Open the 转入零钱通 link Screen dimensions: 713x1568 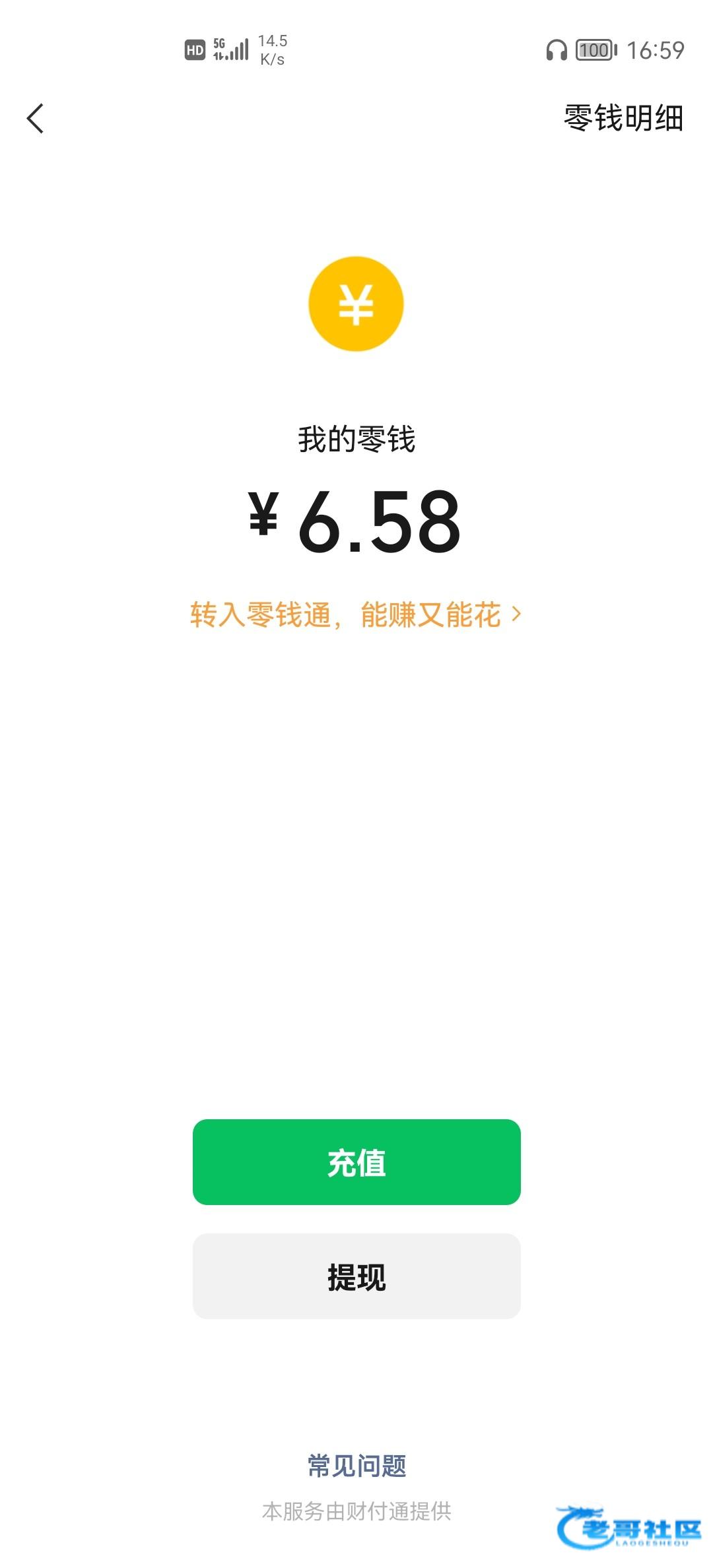coord(356,615)
